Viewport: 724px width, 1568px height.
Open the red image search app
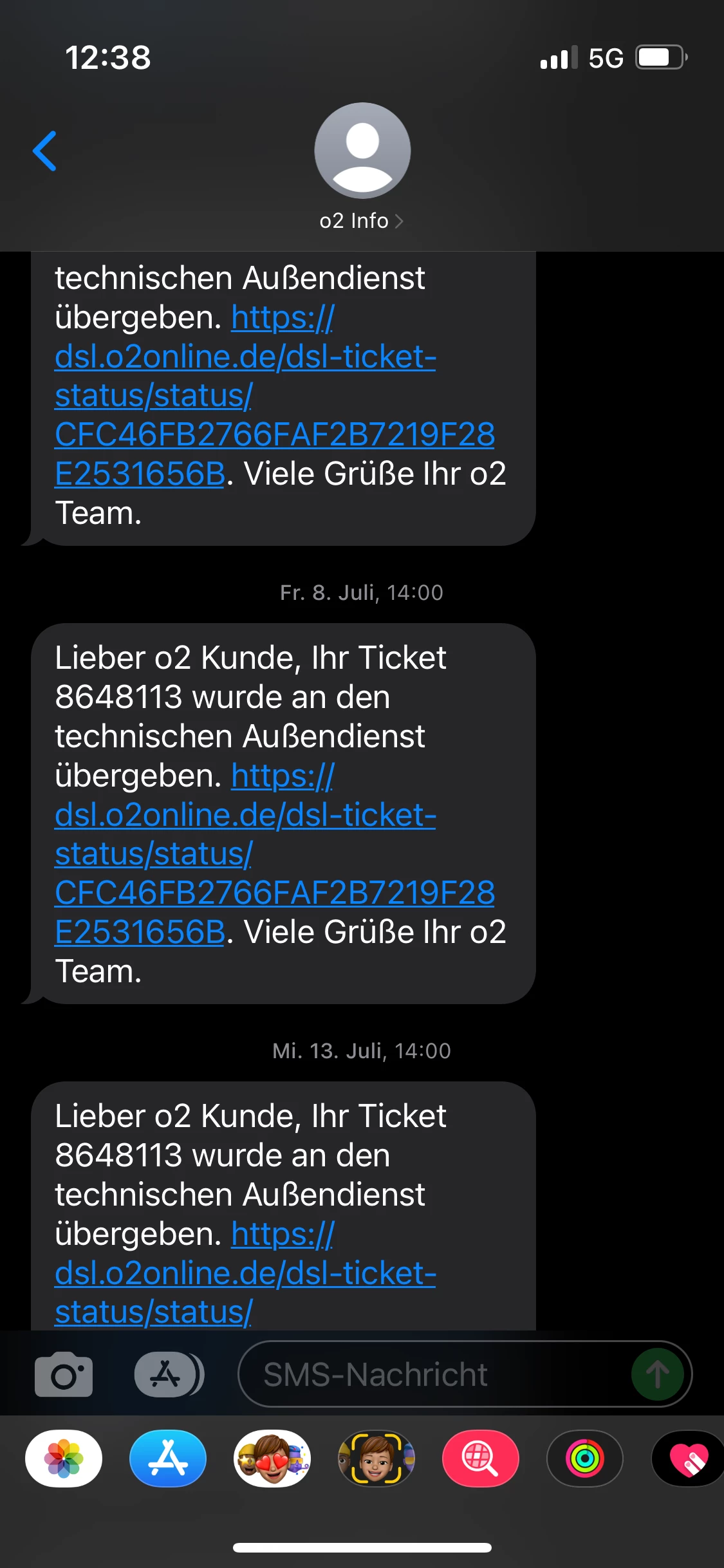pyautogui.click(x=481, y=1459)
